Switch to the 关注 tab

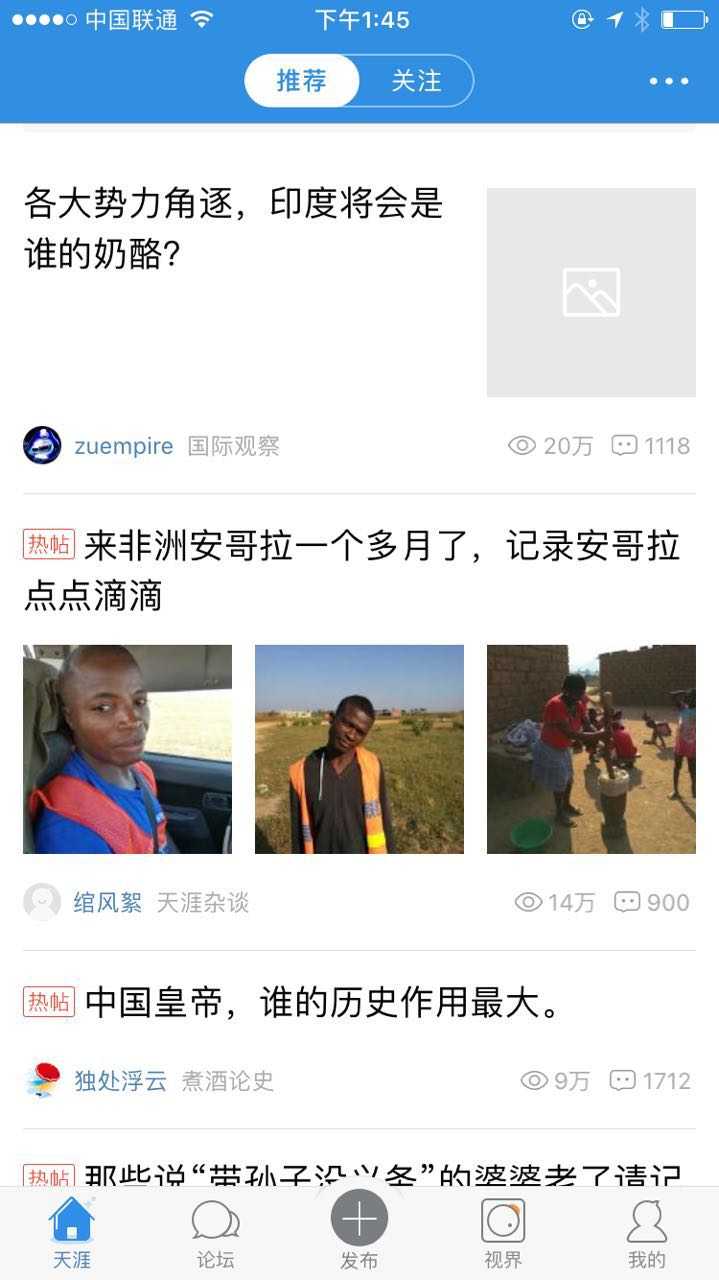point(416,81)
